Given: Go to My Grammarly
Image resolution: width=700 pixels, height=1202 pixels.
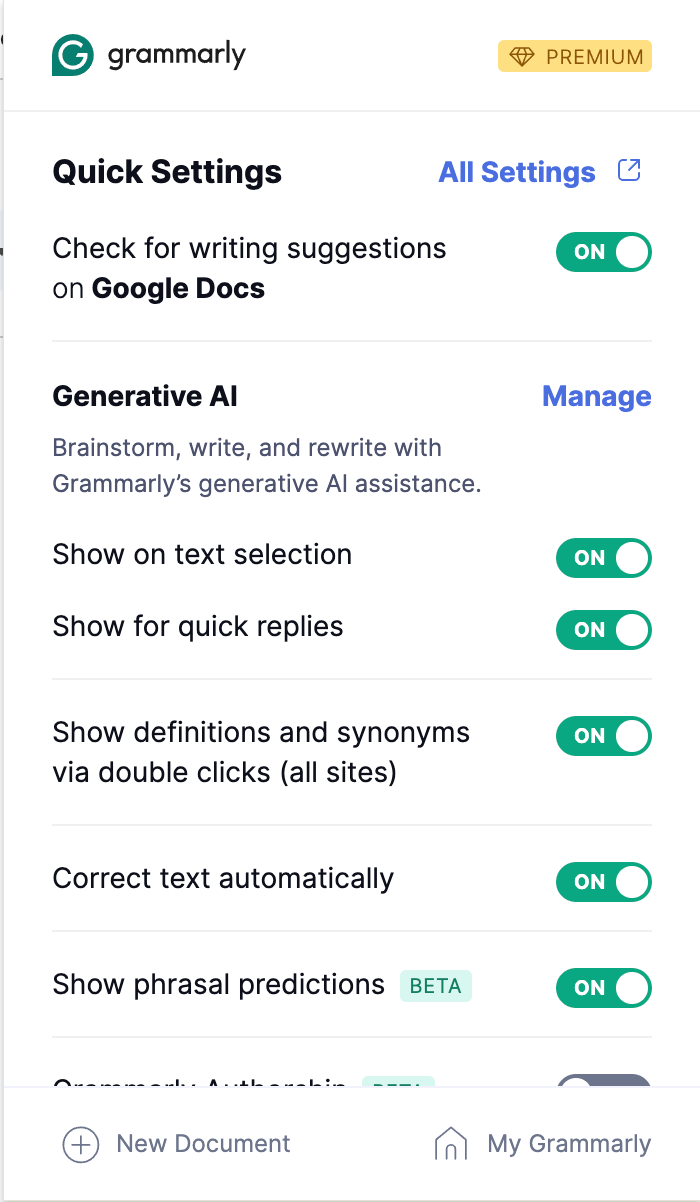Looking at the screenshot, I should coord(543,1144).
